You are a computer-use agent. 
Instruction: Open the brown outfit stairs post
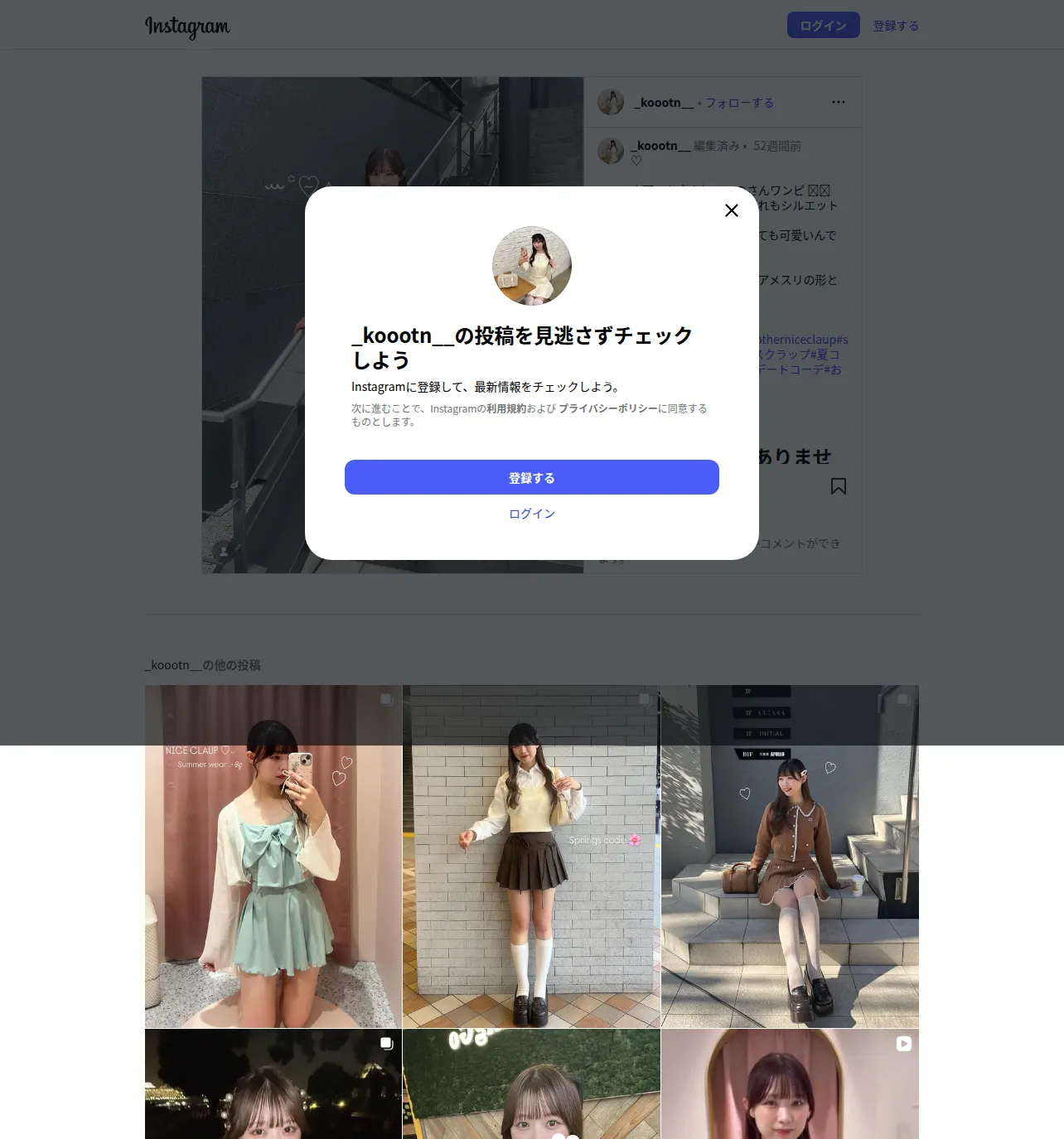(x=790, y=857)
